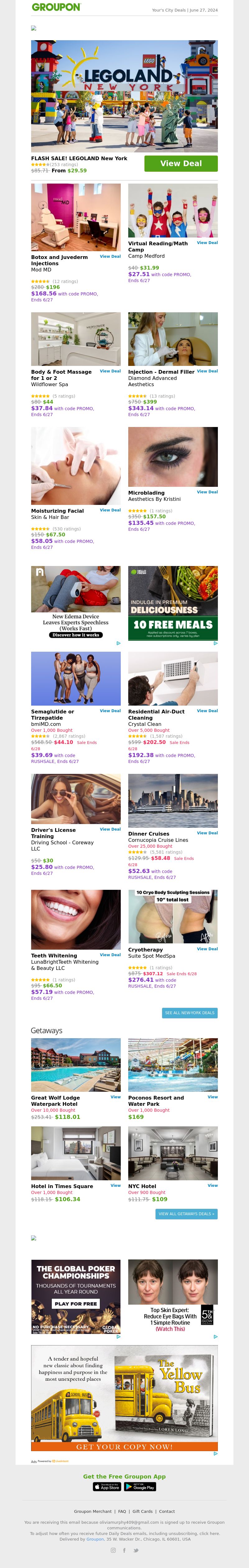
Task: Open the Great Wolf Lodge Waterpark Hotel photo
Action: (x=76, y=1065)
